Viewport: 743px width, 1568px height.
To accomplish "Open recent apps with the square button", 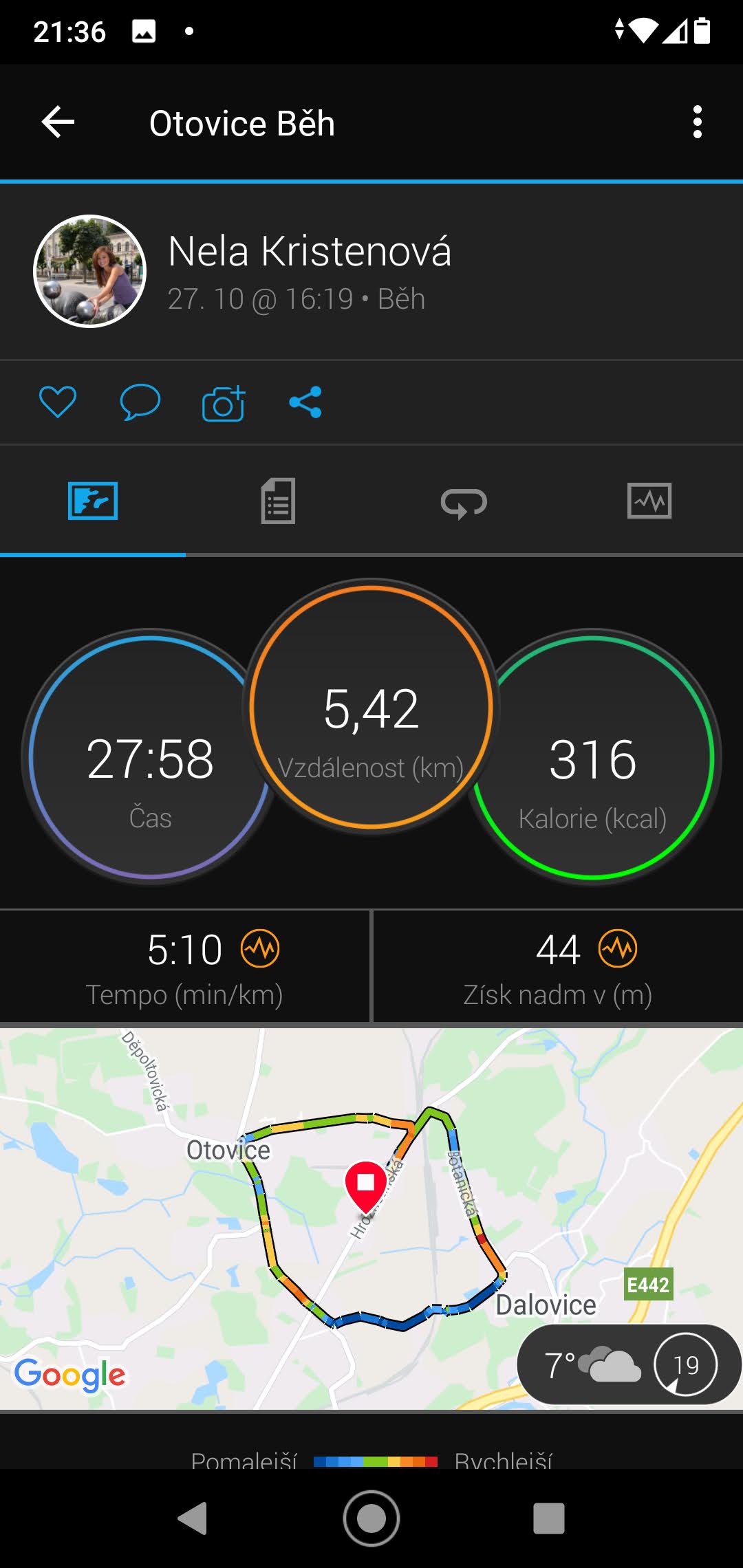I will click(x=549, y=1518).
